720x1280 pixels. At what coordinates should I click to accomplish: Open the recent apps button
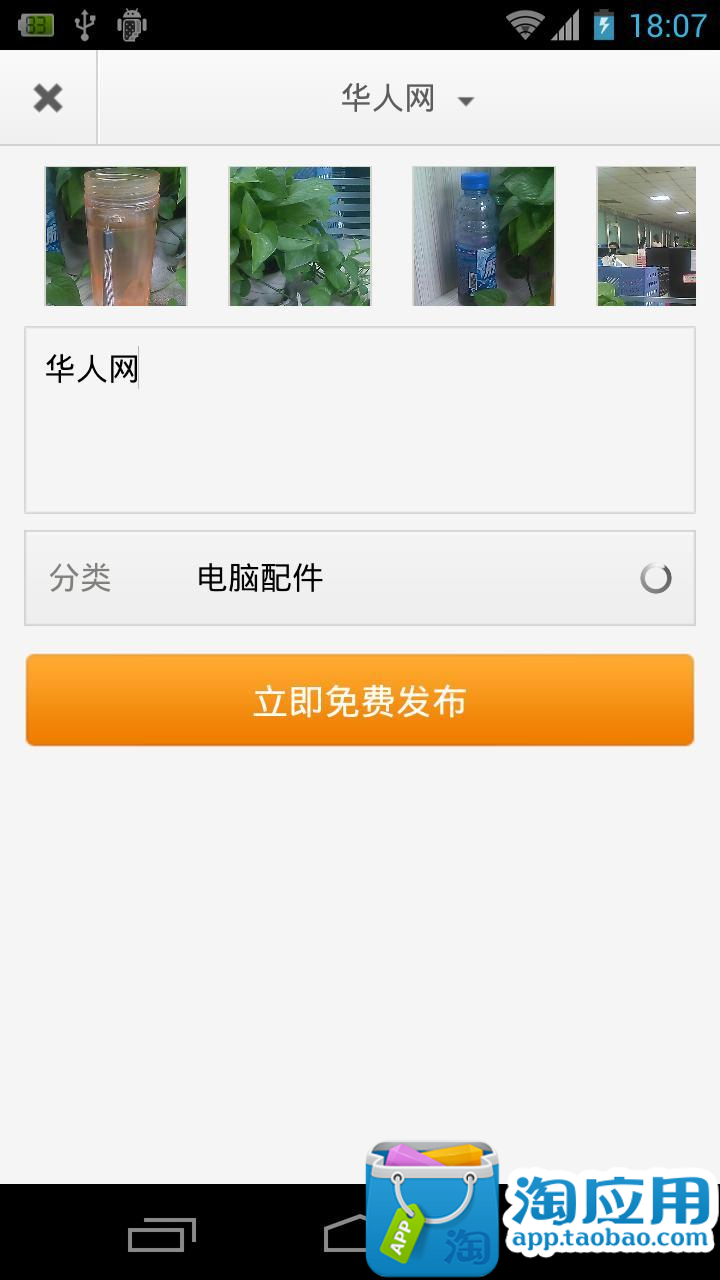click(161, 1235)
